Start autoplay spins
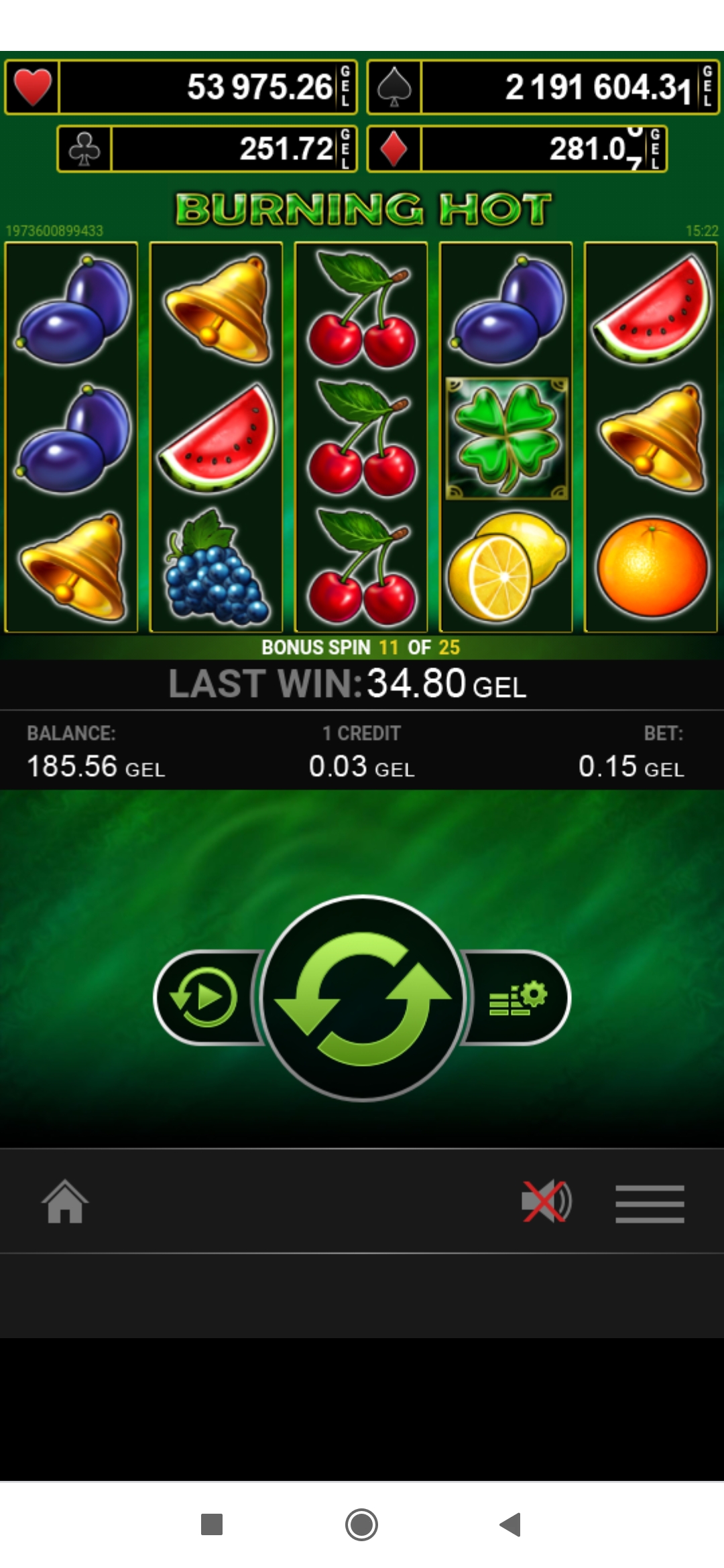 tap(204, 998)
